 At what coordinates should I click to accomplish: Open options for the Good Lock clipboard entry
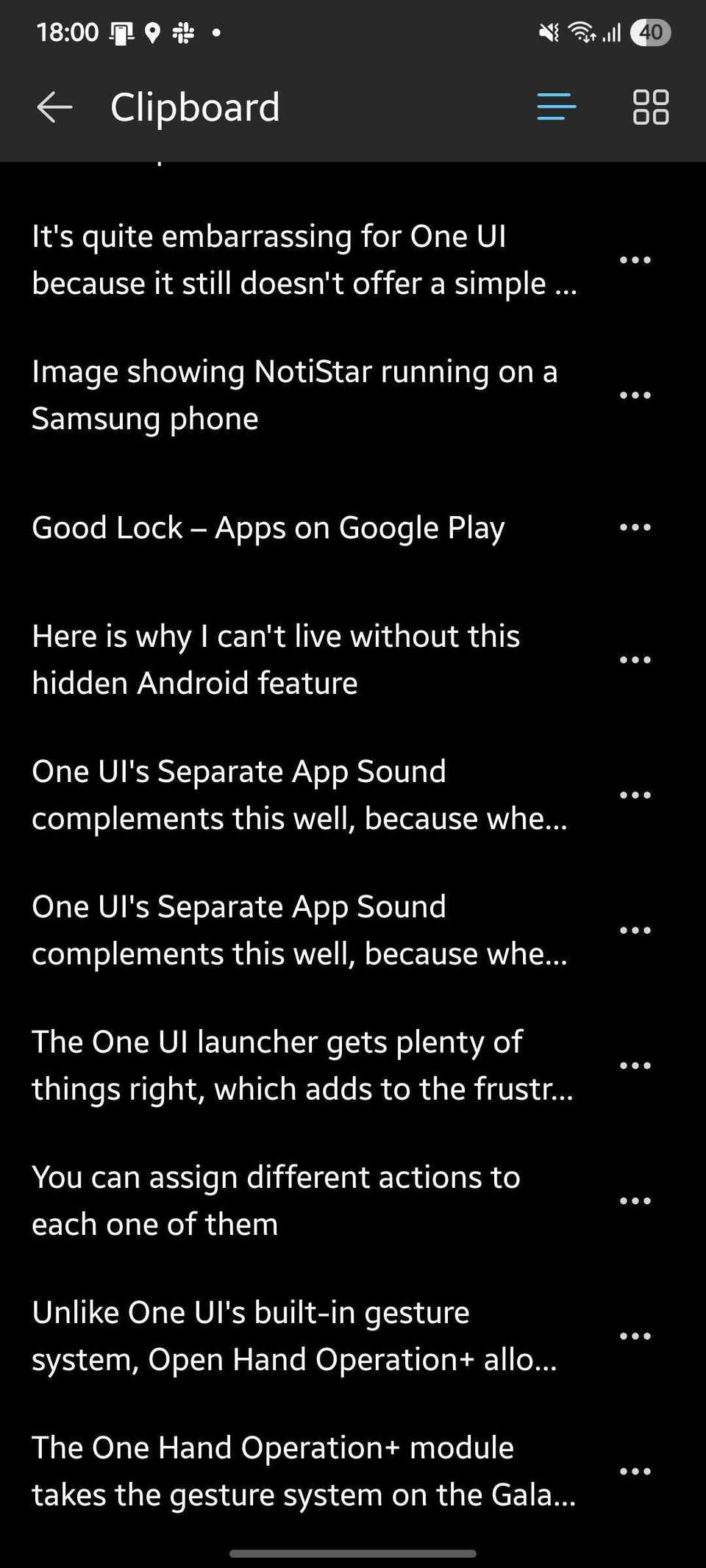(635, 526)
